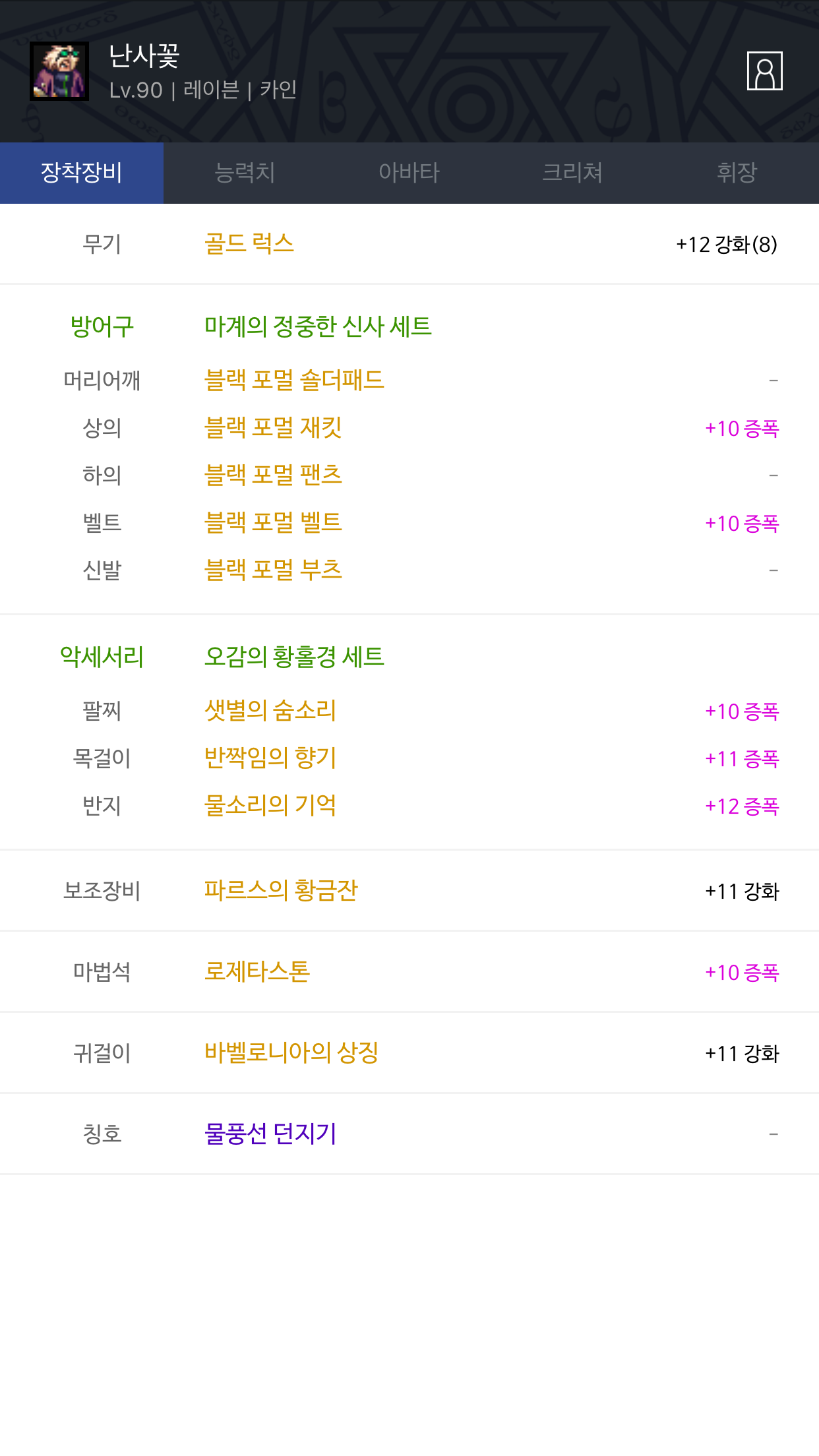Open earring 바벨로니아의 상징
The width and height of the screenshot is (819, 1456).
(291, 1053)
